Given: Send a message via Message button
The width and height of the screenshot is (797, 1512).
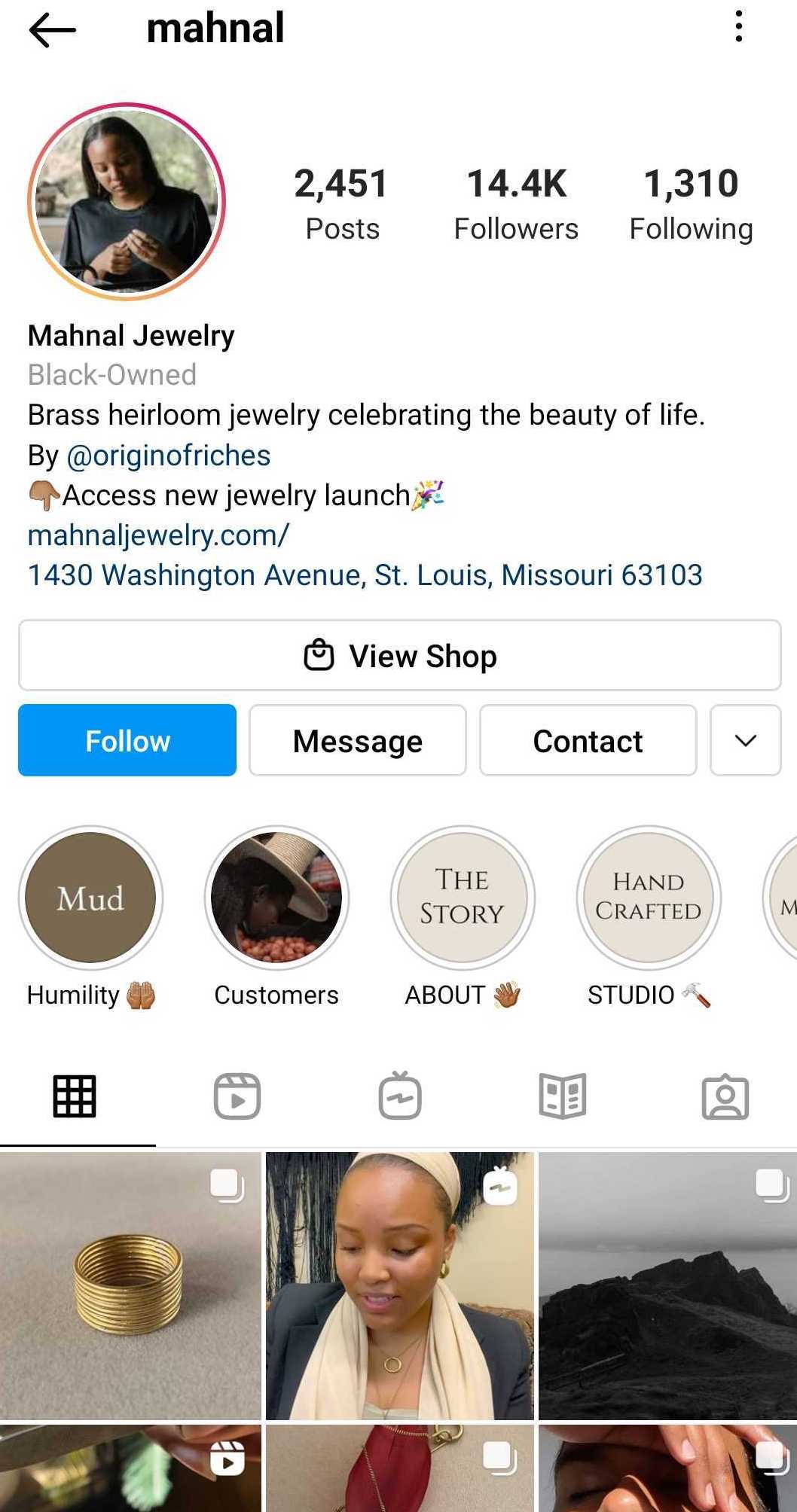Looking at the screenshot, I should pos(358,740).
